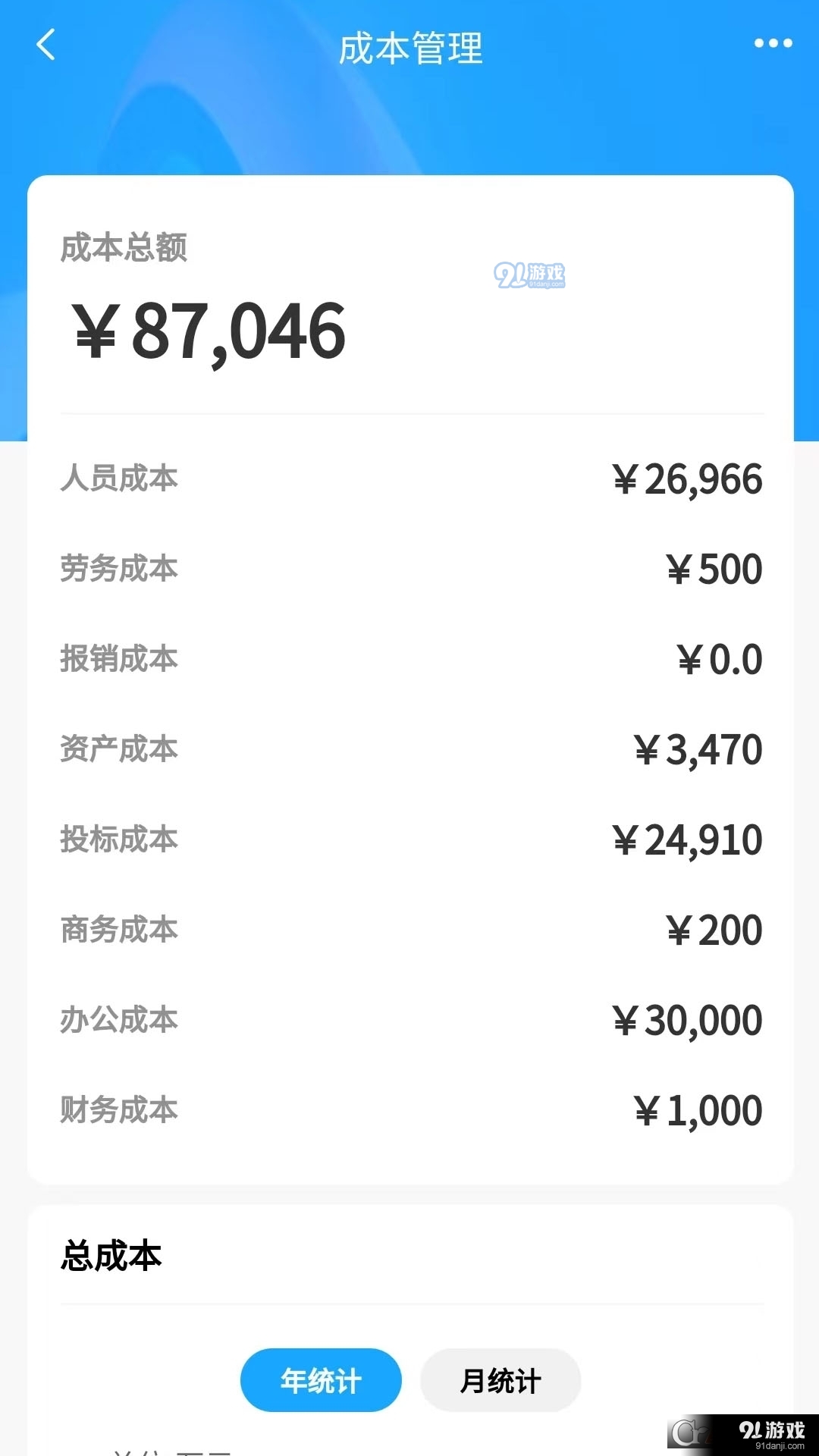Image resolution: width=819 pixels, height=1456 pixels.
Task: Switch to 年统计 yearly statistics view
Action: coord(320,1380)
